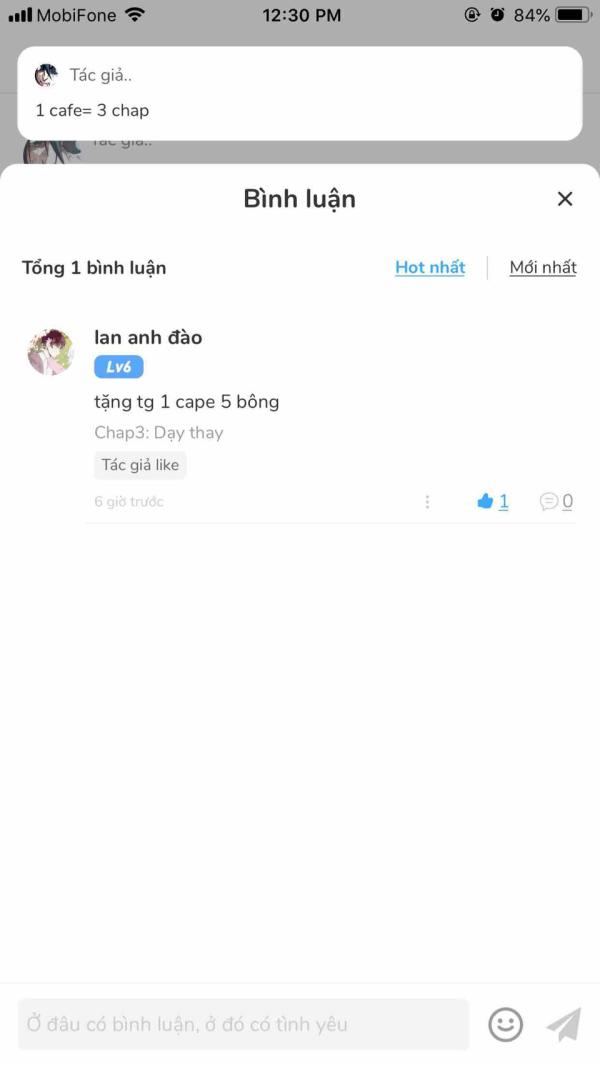Focus the comment box at the bottom
Viewport: 600px width, 1067px height.
pos(243,1024)
